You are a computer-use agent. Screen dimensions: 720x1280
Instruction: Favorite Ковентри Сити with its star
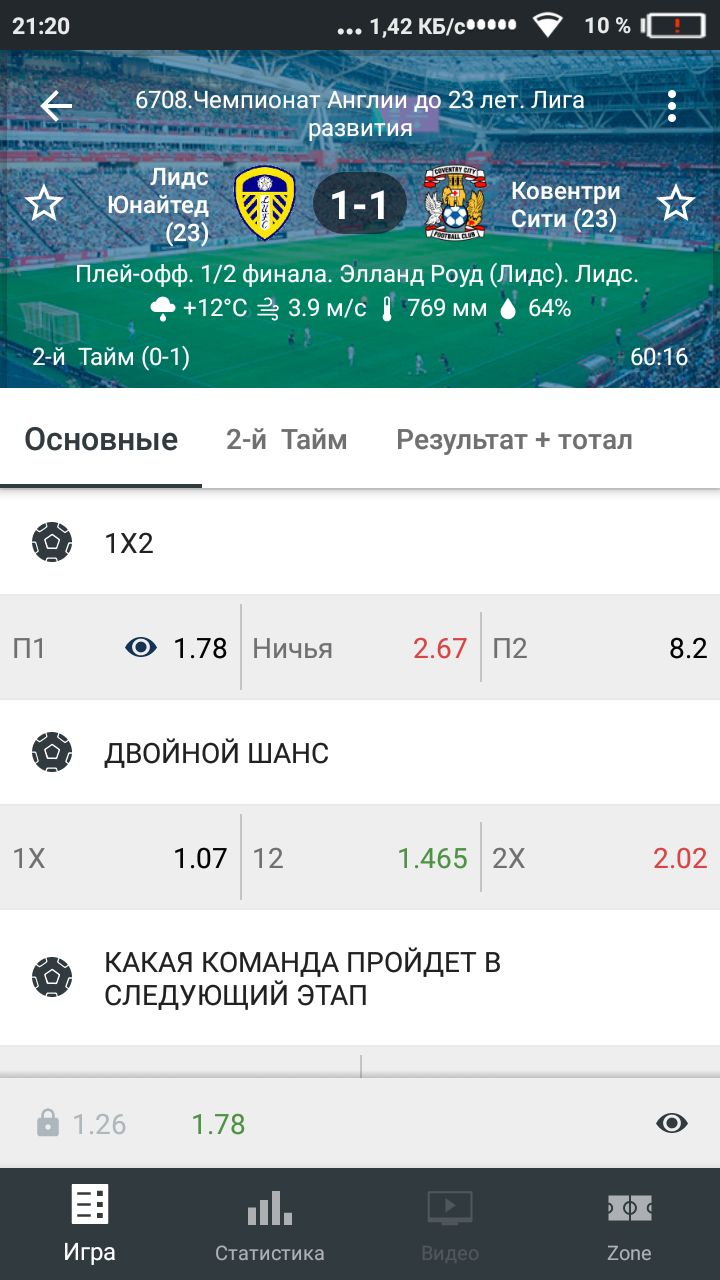pos(676,204)
